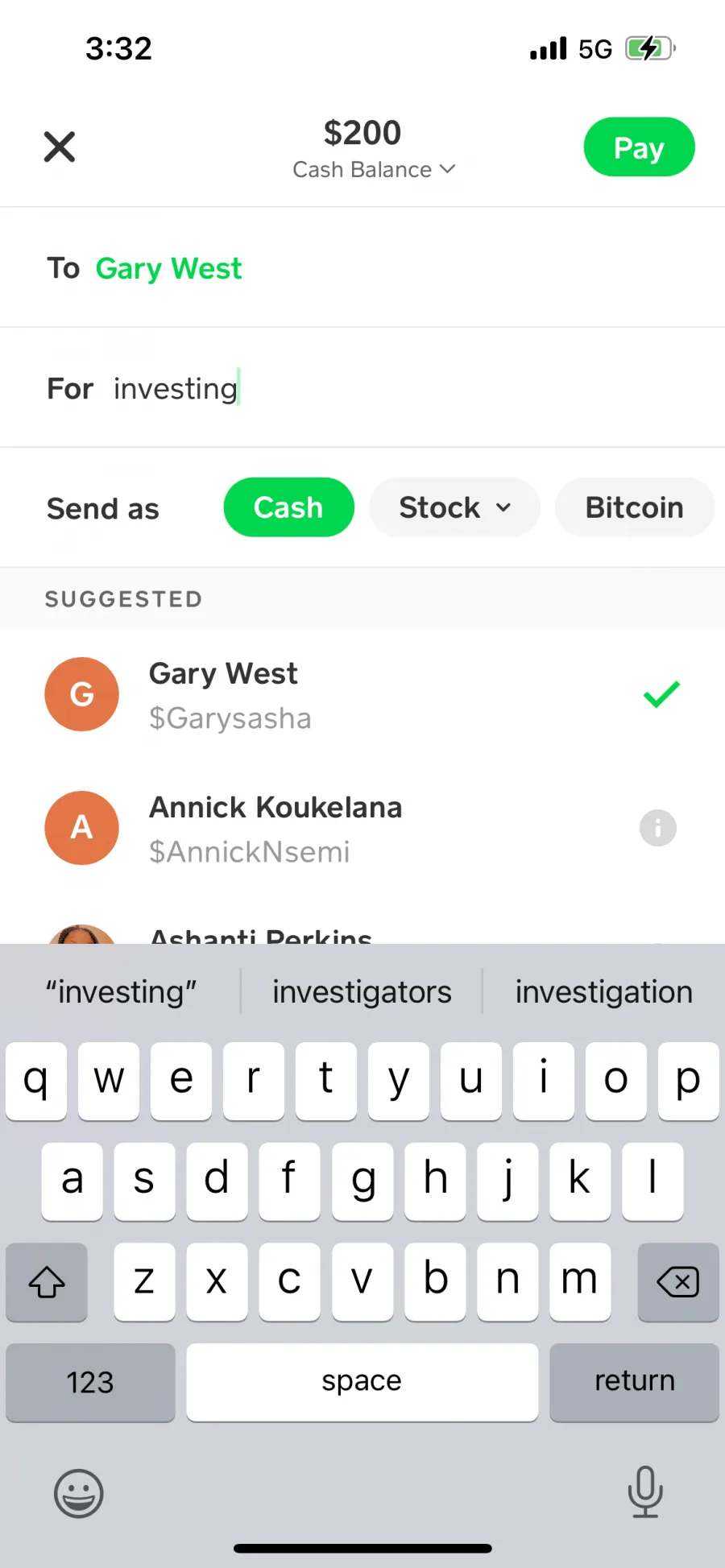Pick the "investigators" keyboard suggestion
The width and height of the screenshot is (725, 1568).
(362, 992)
